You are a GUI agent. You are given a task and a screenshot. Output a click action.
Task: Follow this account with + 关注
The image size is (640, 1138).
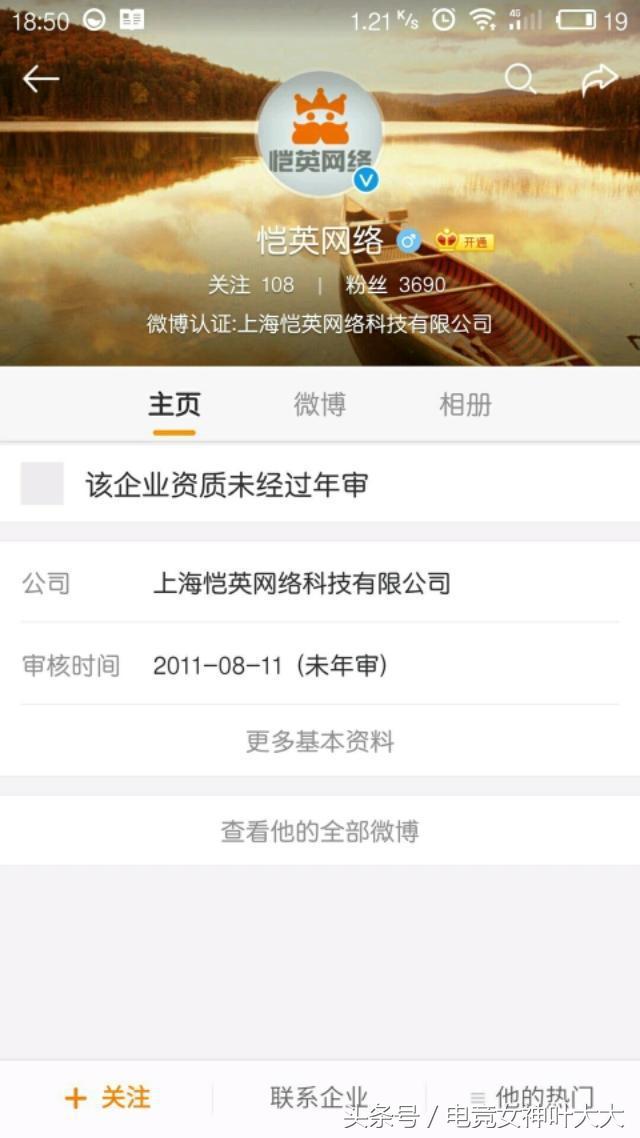[x=107, y=1098]
